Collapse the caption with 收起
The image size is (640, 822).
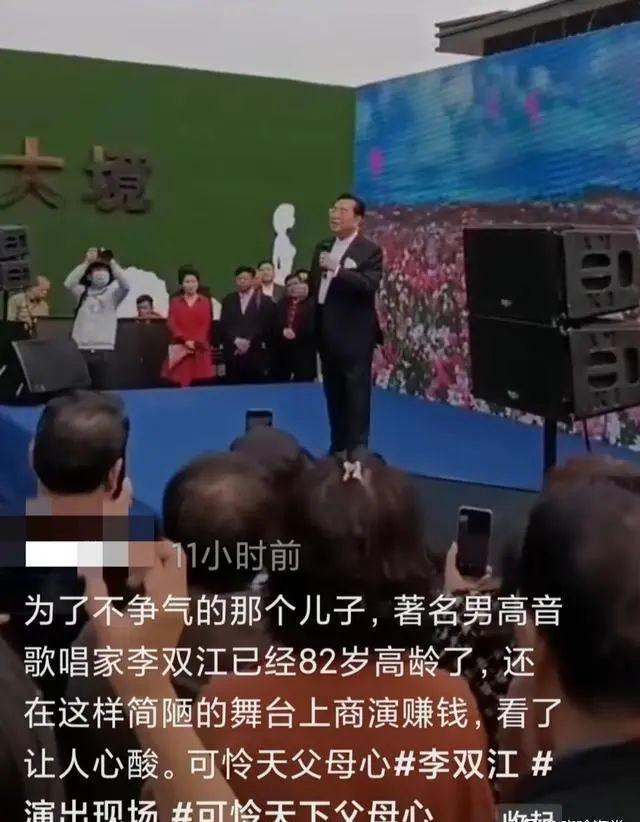[x=530, y=812]
